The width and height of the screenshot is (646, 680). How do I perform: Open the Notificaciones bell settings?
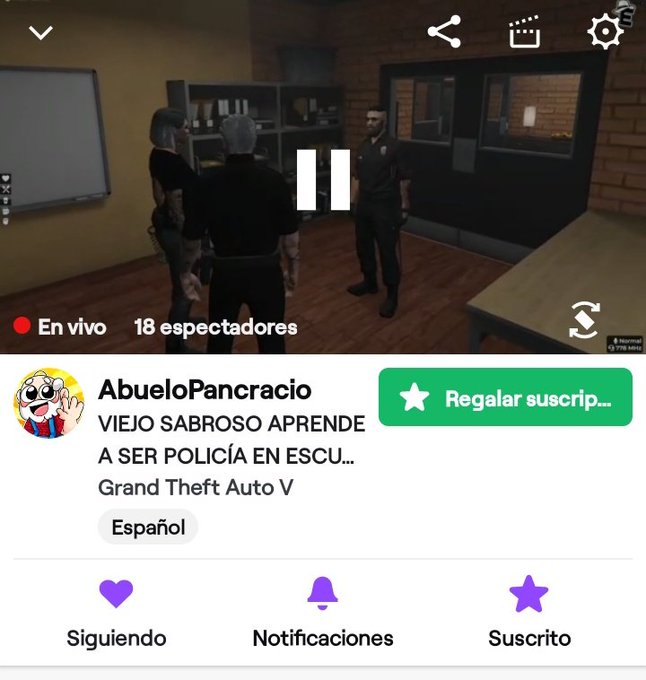point(323,613)
